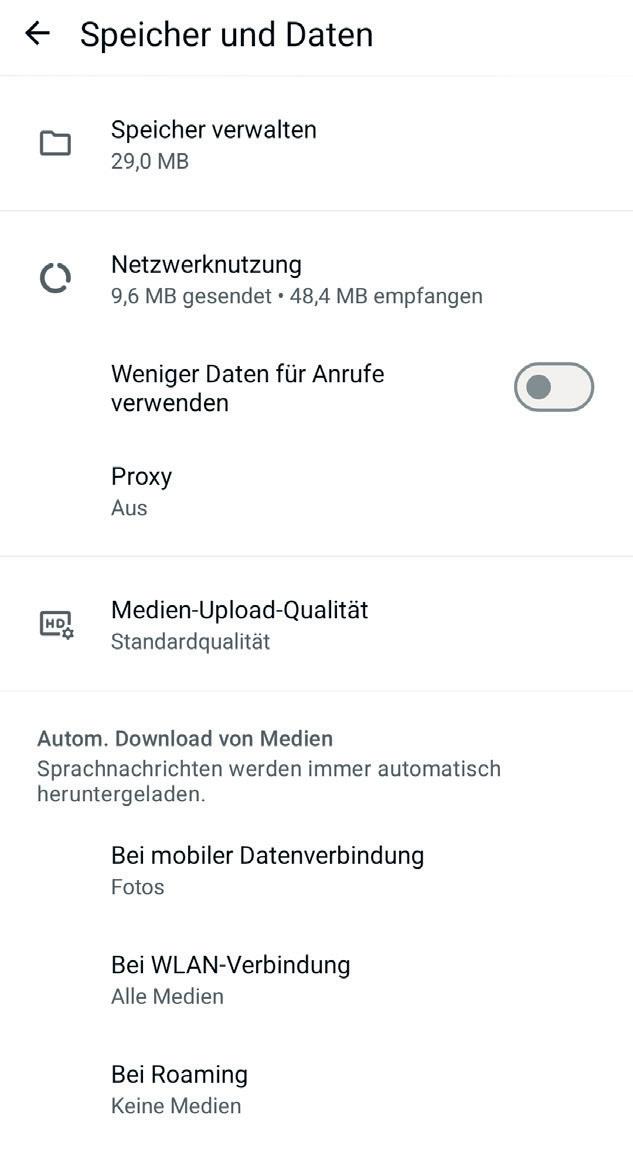Open Speicher verwalten
633x1159 pixels.
pyautogui.click(x=214, y=144)
